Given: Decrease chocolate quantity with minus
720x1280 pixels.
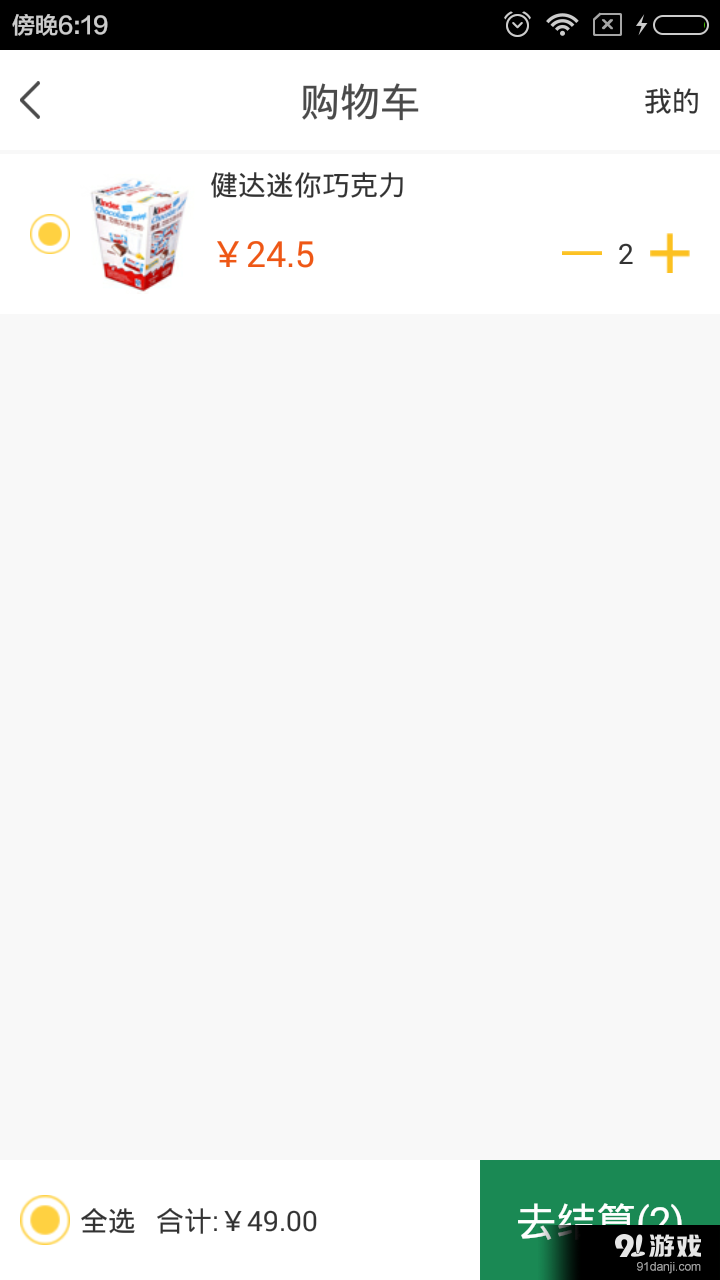Looking at the screenshot, I should (x=581, y=254).
